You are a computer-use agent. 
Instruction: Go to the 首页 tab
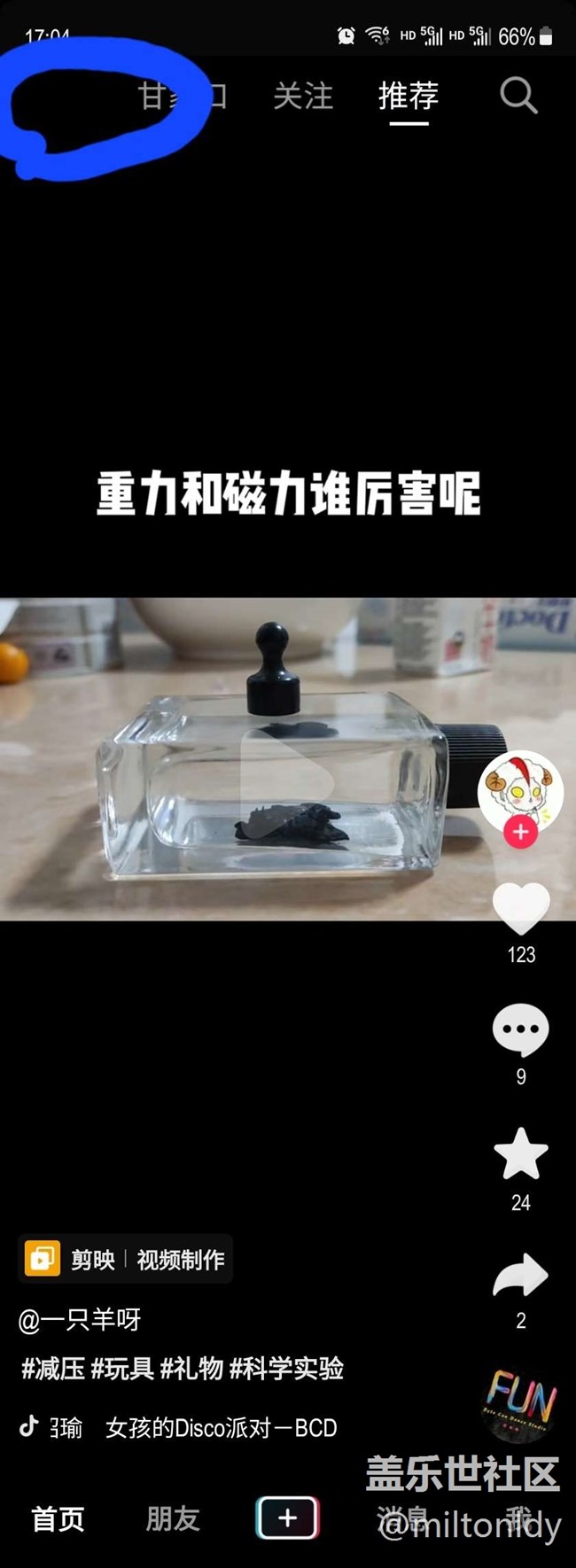point(58,1518)
